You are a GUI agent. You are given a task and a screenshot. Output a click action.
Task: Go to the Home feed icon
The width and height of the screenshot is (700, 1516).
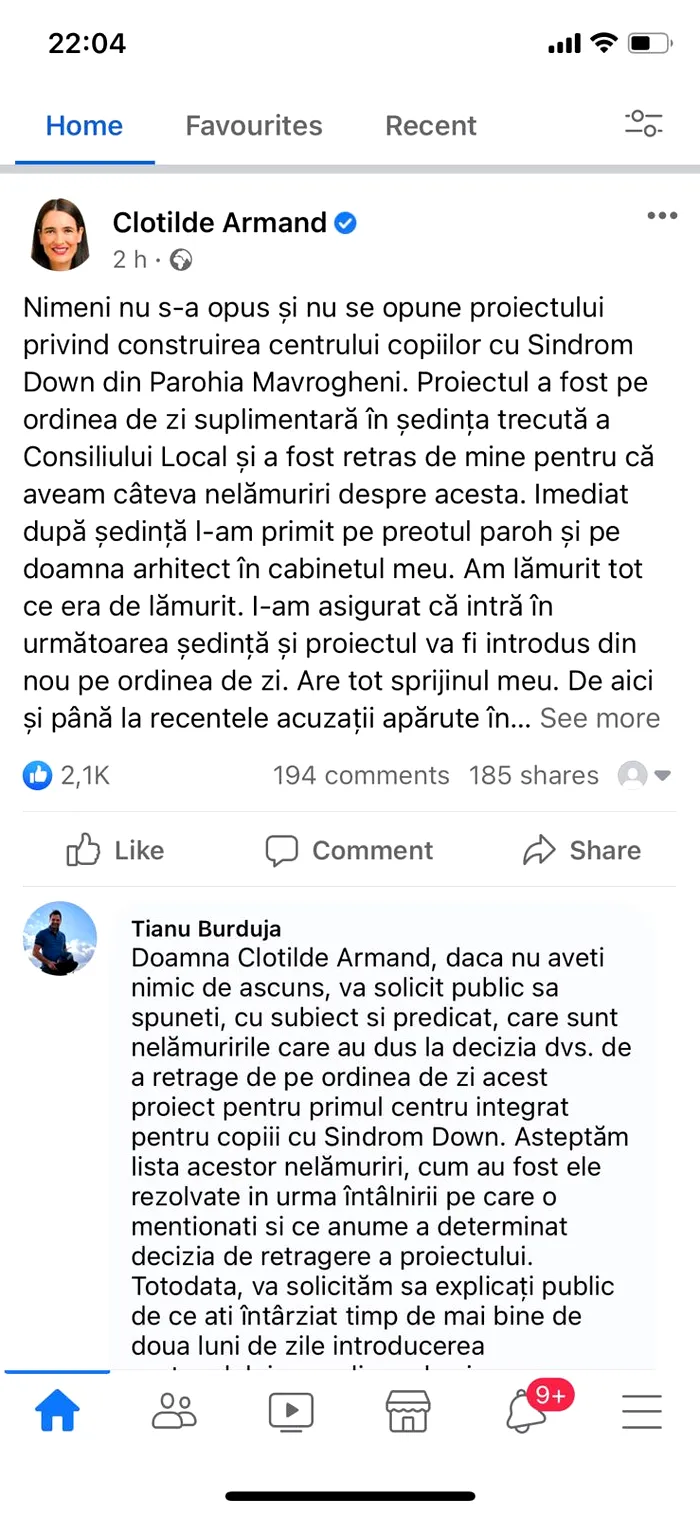point(57,1411)
